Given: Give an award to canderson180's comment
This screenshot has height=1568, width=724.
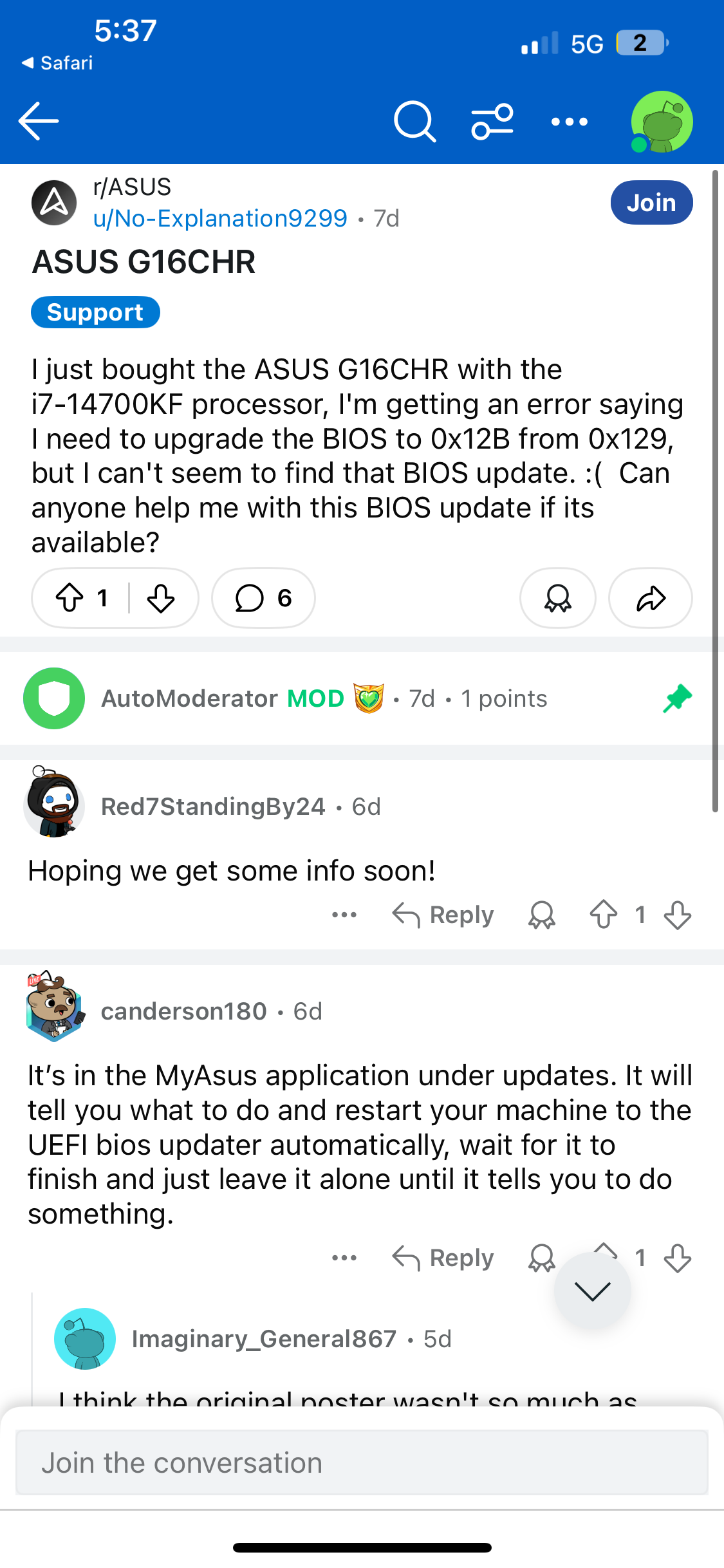Looking at the screenshot, I should point(541,1257).
